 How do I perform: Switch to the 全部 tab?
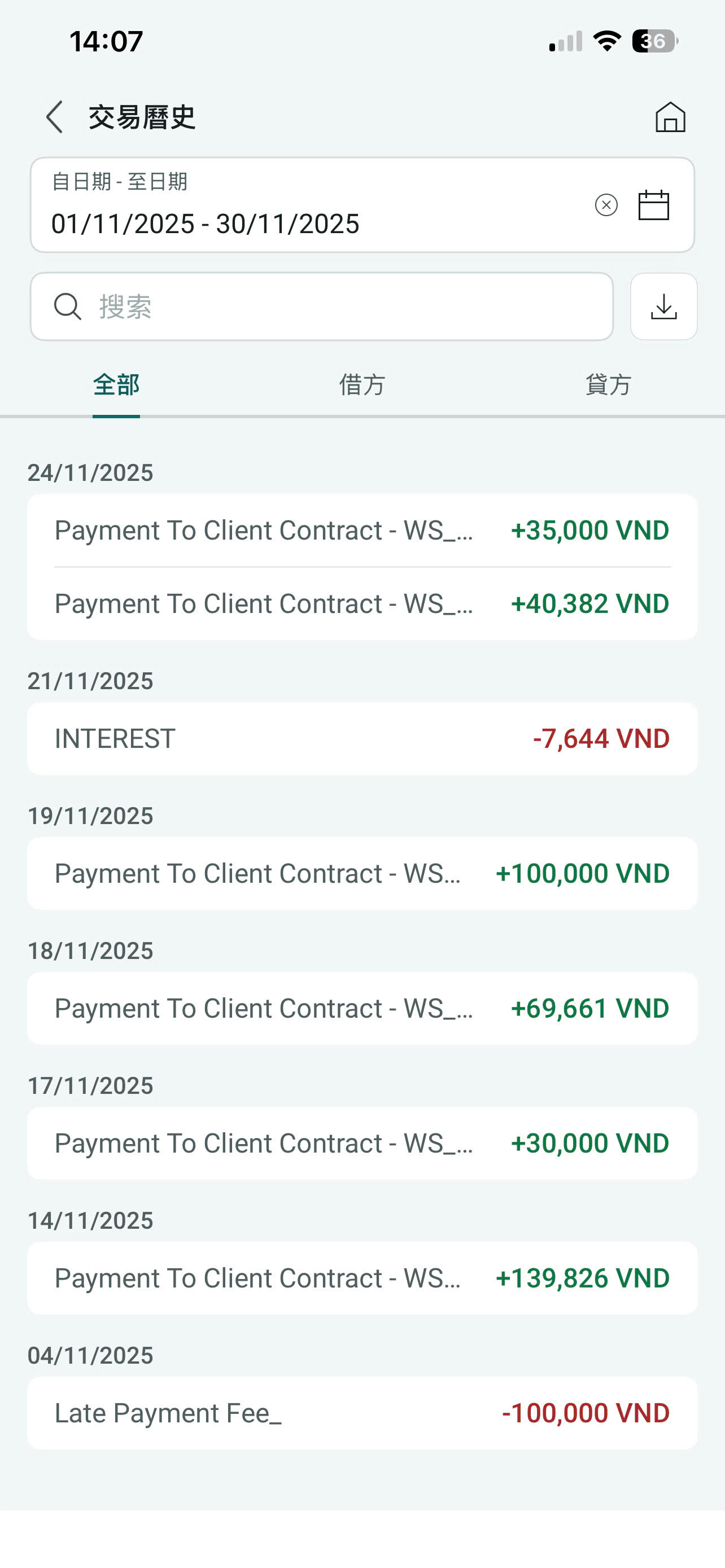point(116,385)
